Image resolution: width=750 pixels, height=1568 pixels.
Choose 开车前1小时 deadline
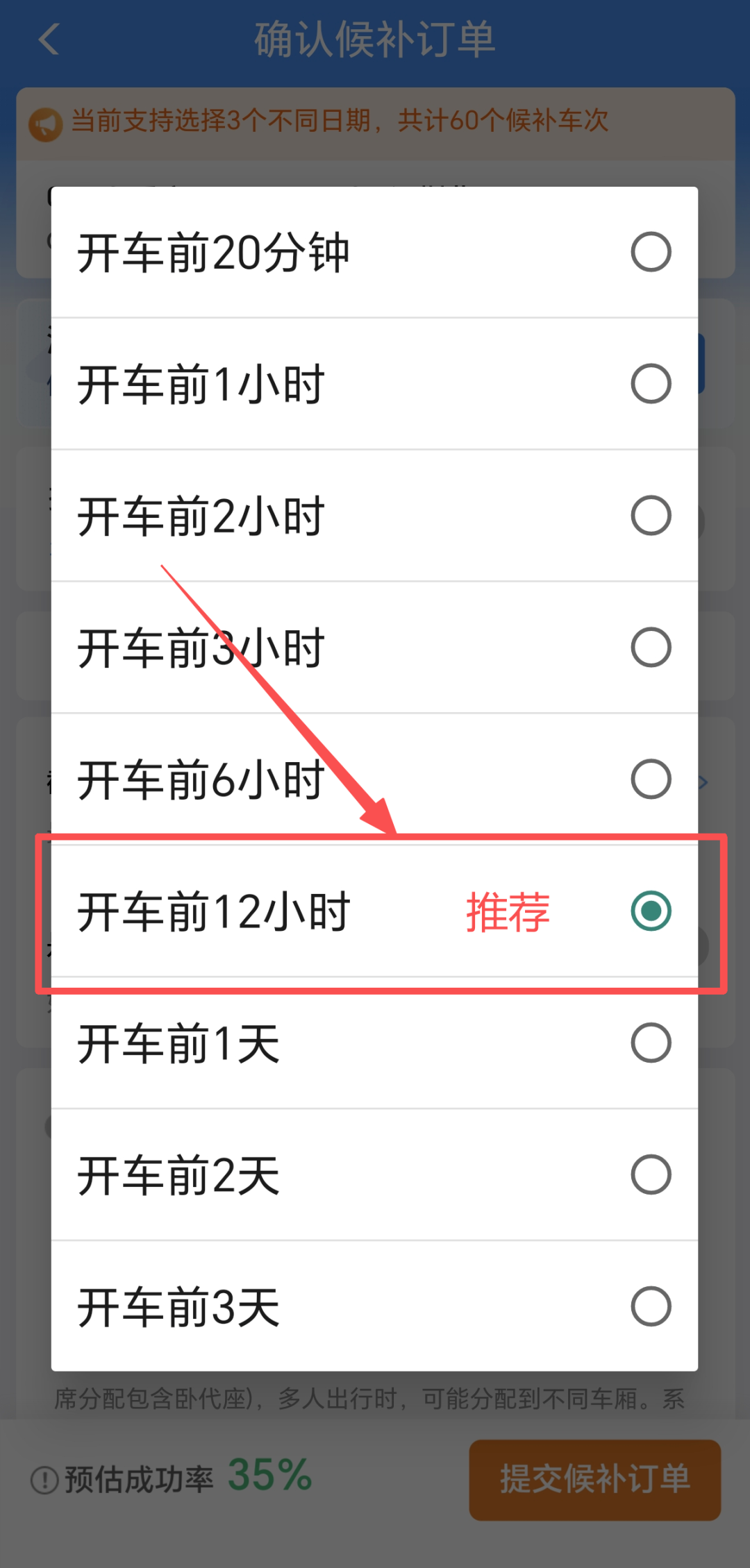click(x=374, y=384)
